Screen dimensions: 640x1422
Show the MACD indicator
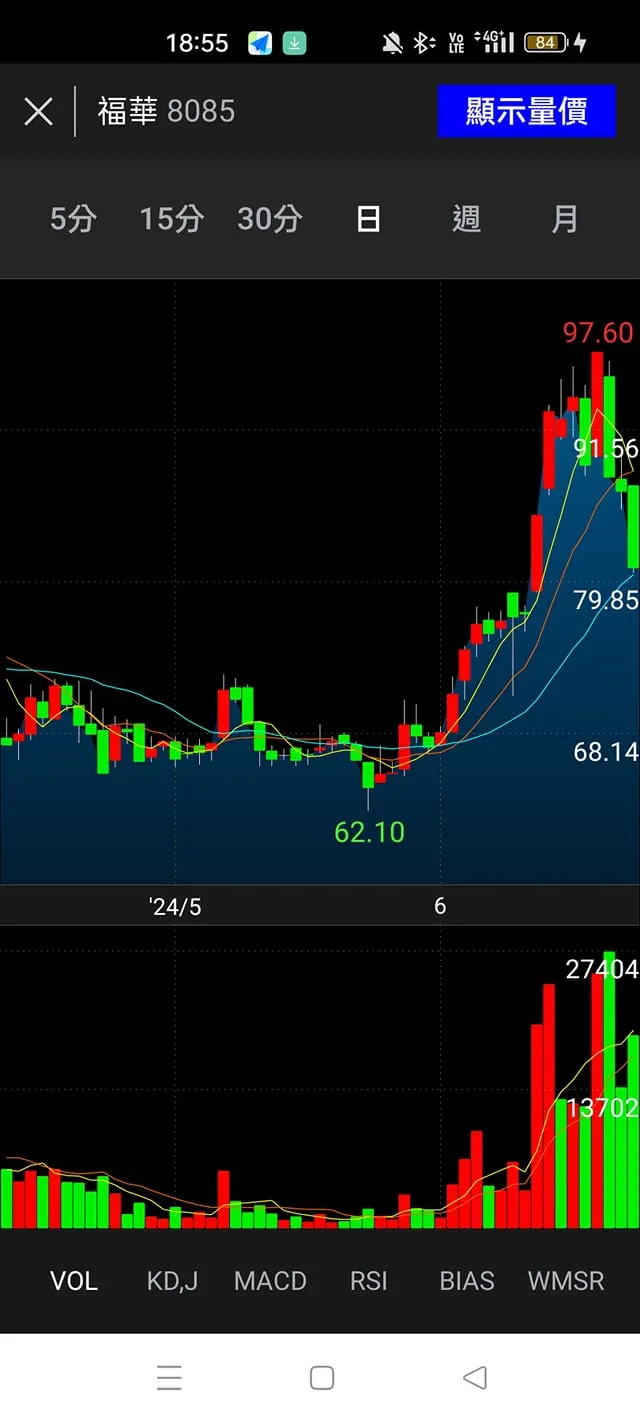tap(270, 1281)
